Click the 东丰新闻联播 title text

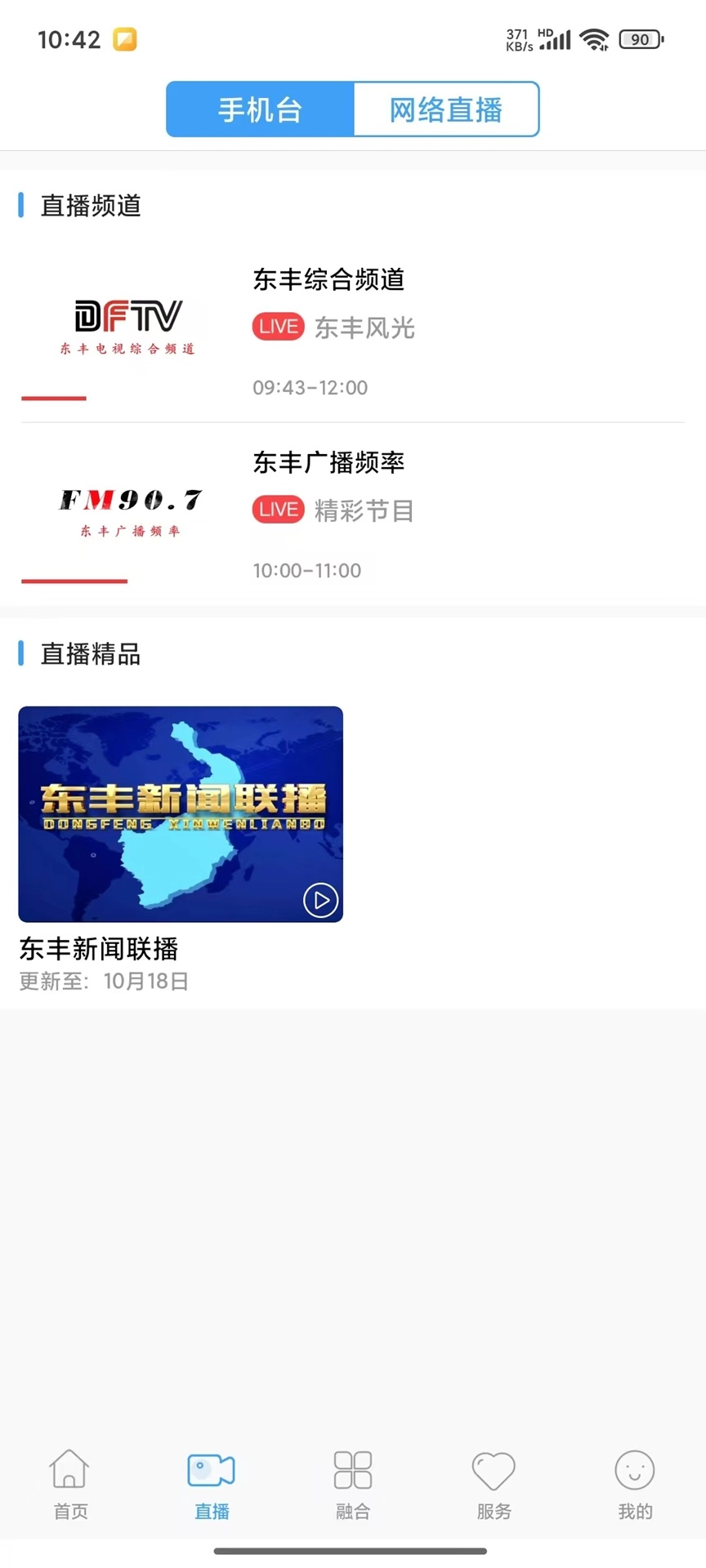(97, 948)
